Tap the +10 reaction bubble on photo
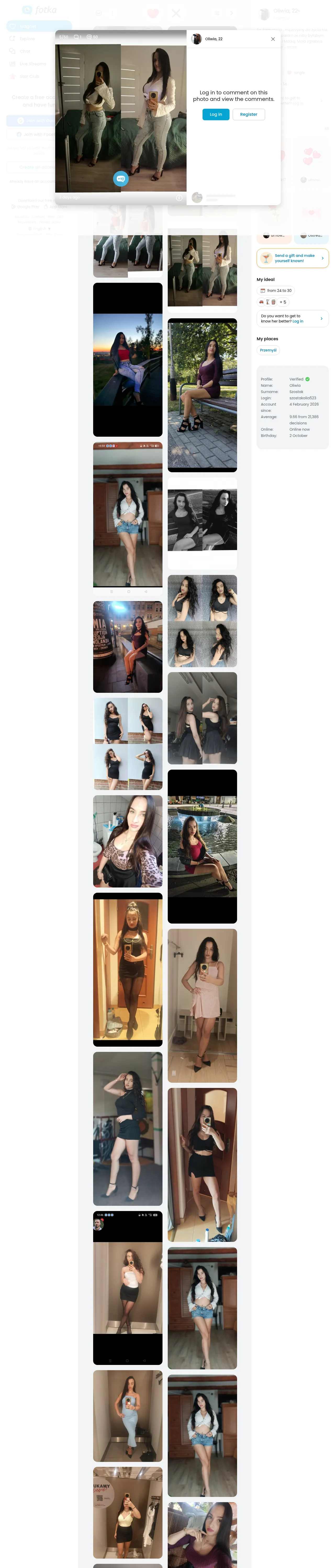336x1568 pixels. [x=121, y=178]
